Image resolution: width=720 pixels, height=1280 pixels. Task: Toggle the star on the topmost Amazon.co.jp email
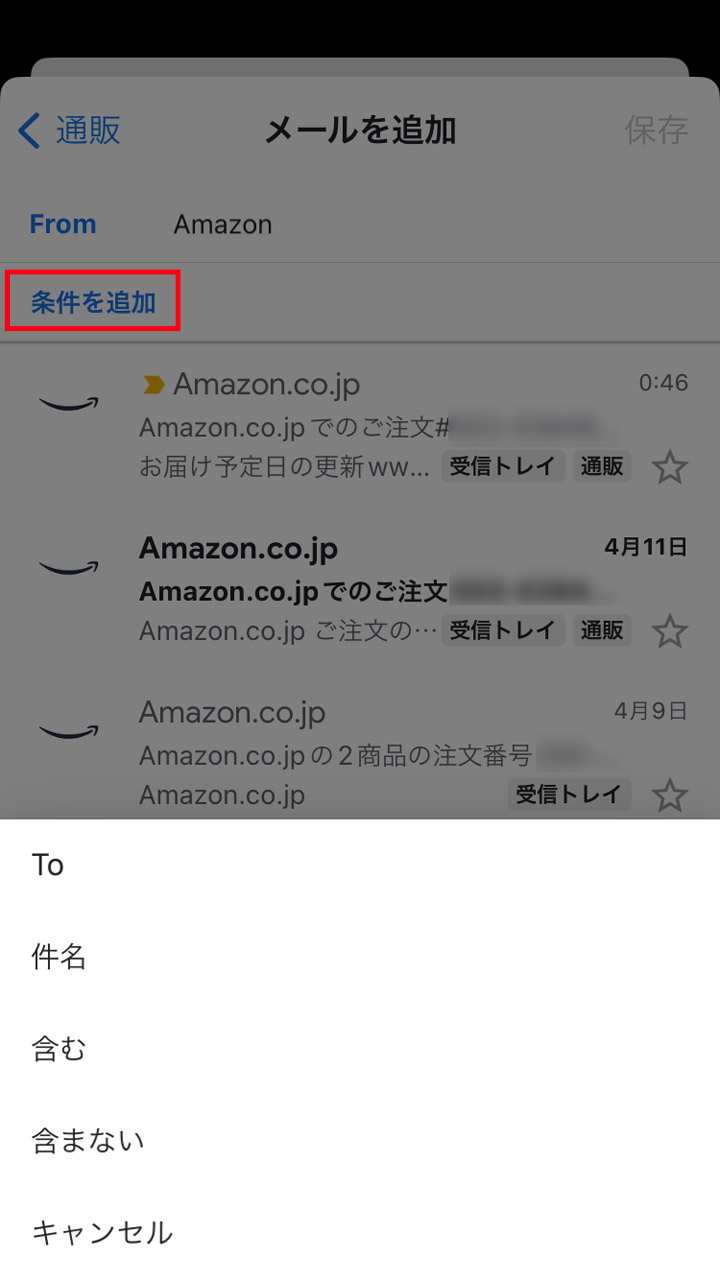pos(671,466)
